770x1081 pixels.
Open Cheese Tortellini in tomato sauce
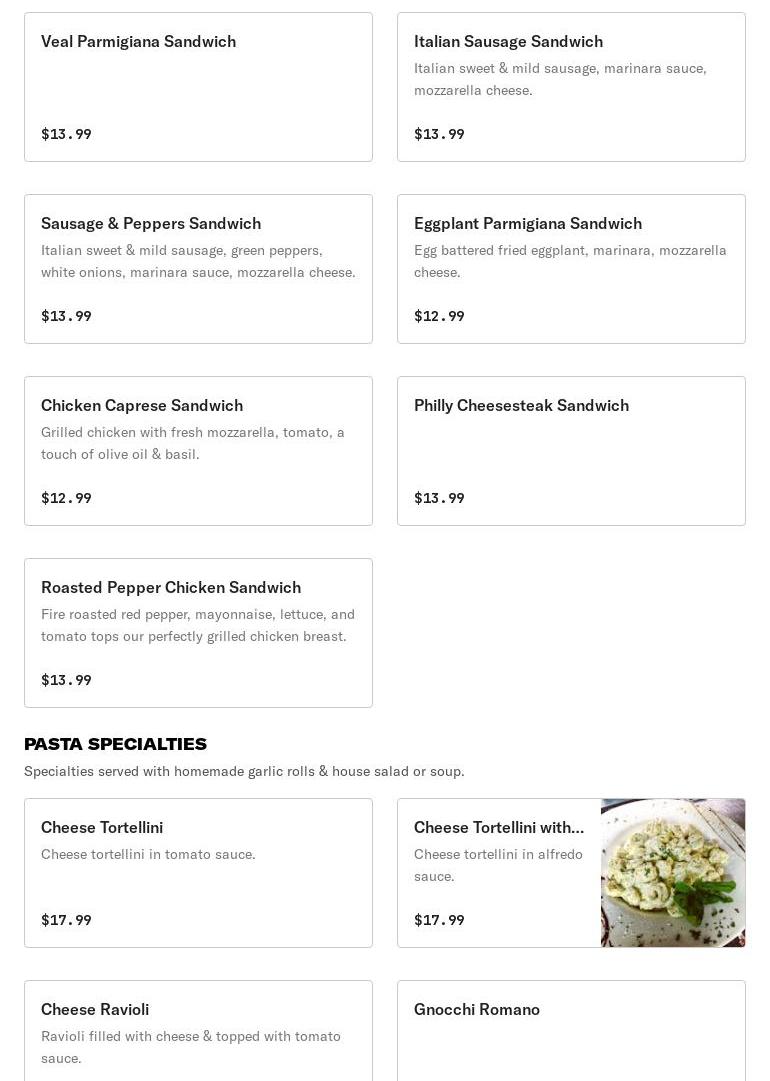198,873
